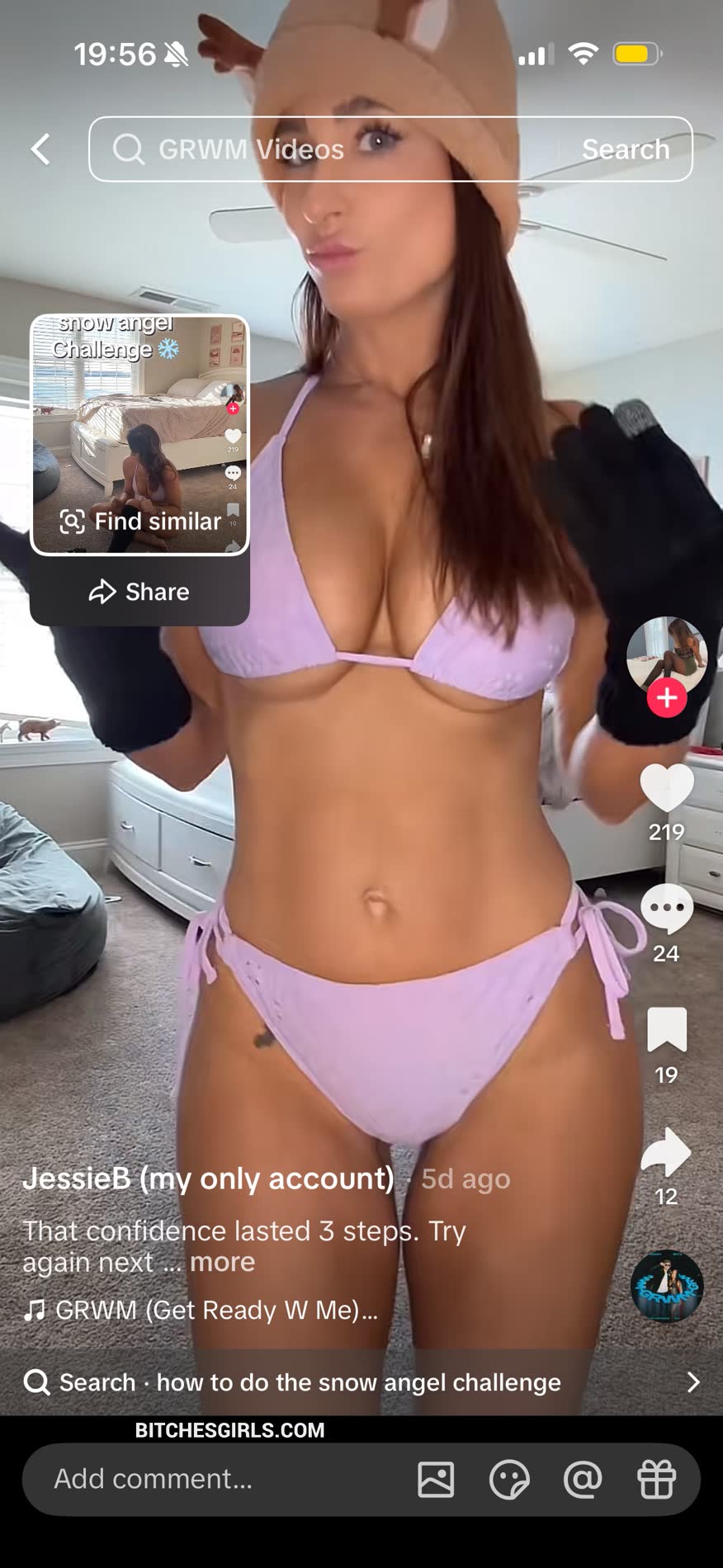Bookmark this video
Image resolution: width=723 pixels, height=1568 pixels.
(667, 1029)
